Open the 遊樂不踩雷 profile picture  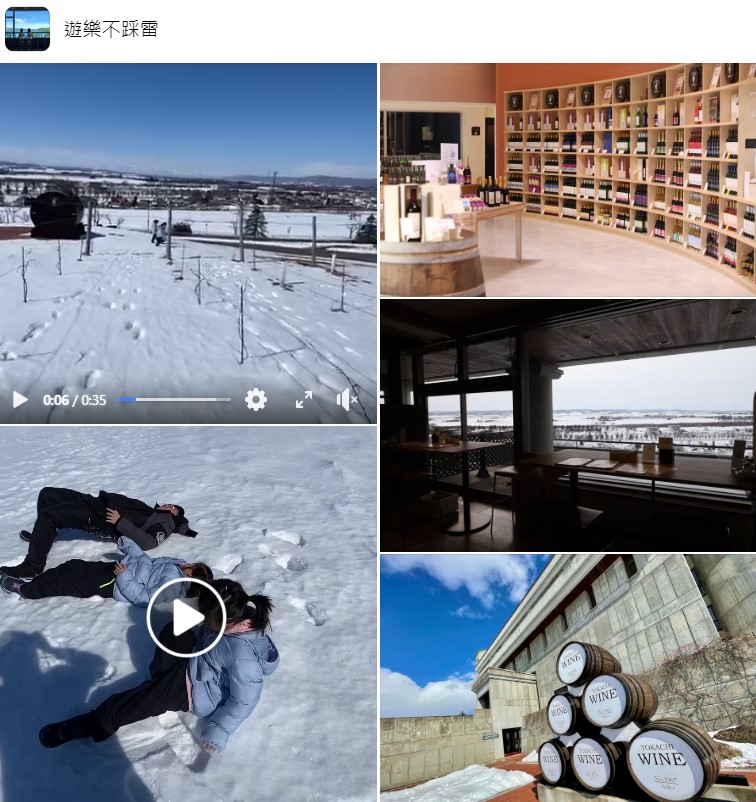pyautogui.click(x=27, y=29)
